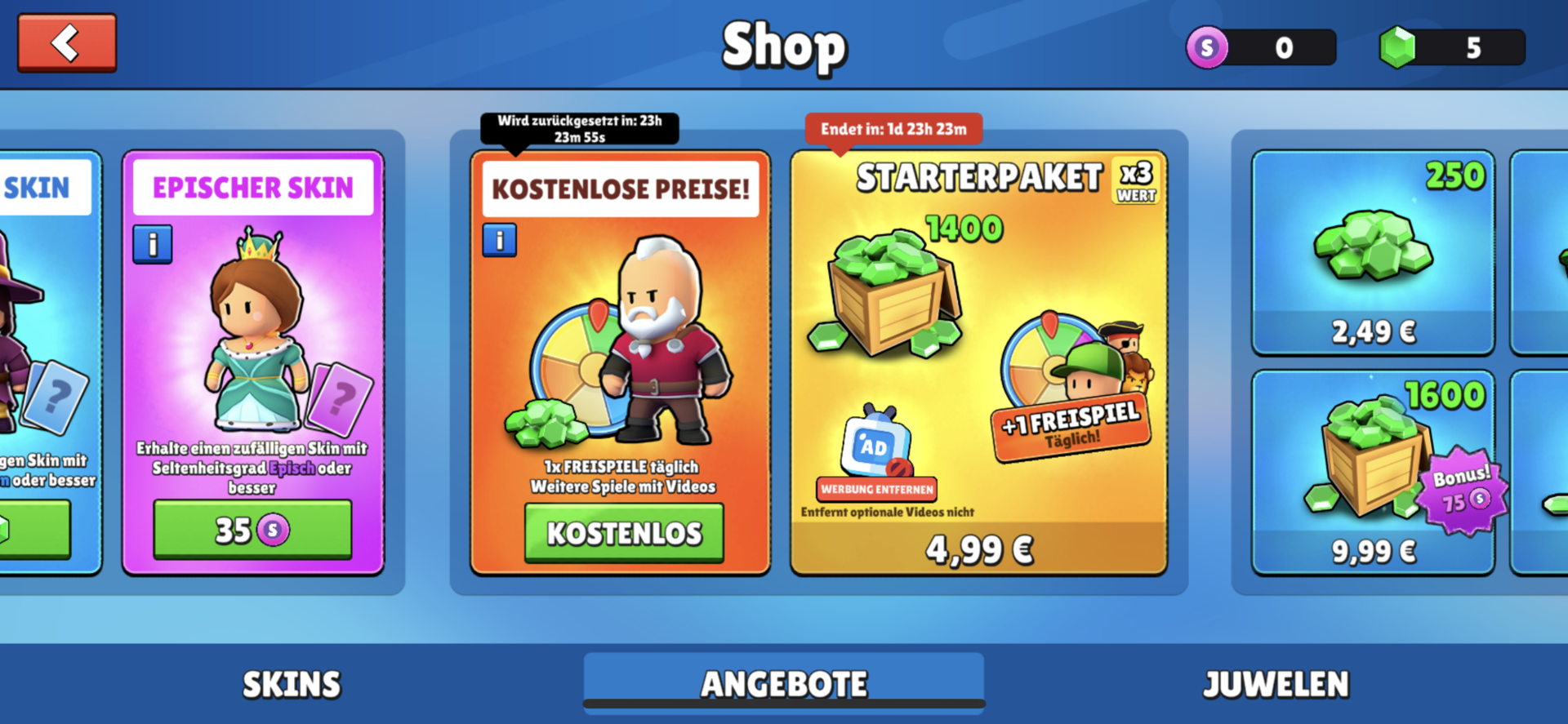The image size is (1568, 724).
Task: Go back using the red arrow button
Action: pos(67,43)
